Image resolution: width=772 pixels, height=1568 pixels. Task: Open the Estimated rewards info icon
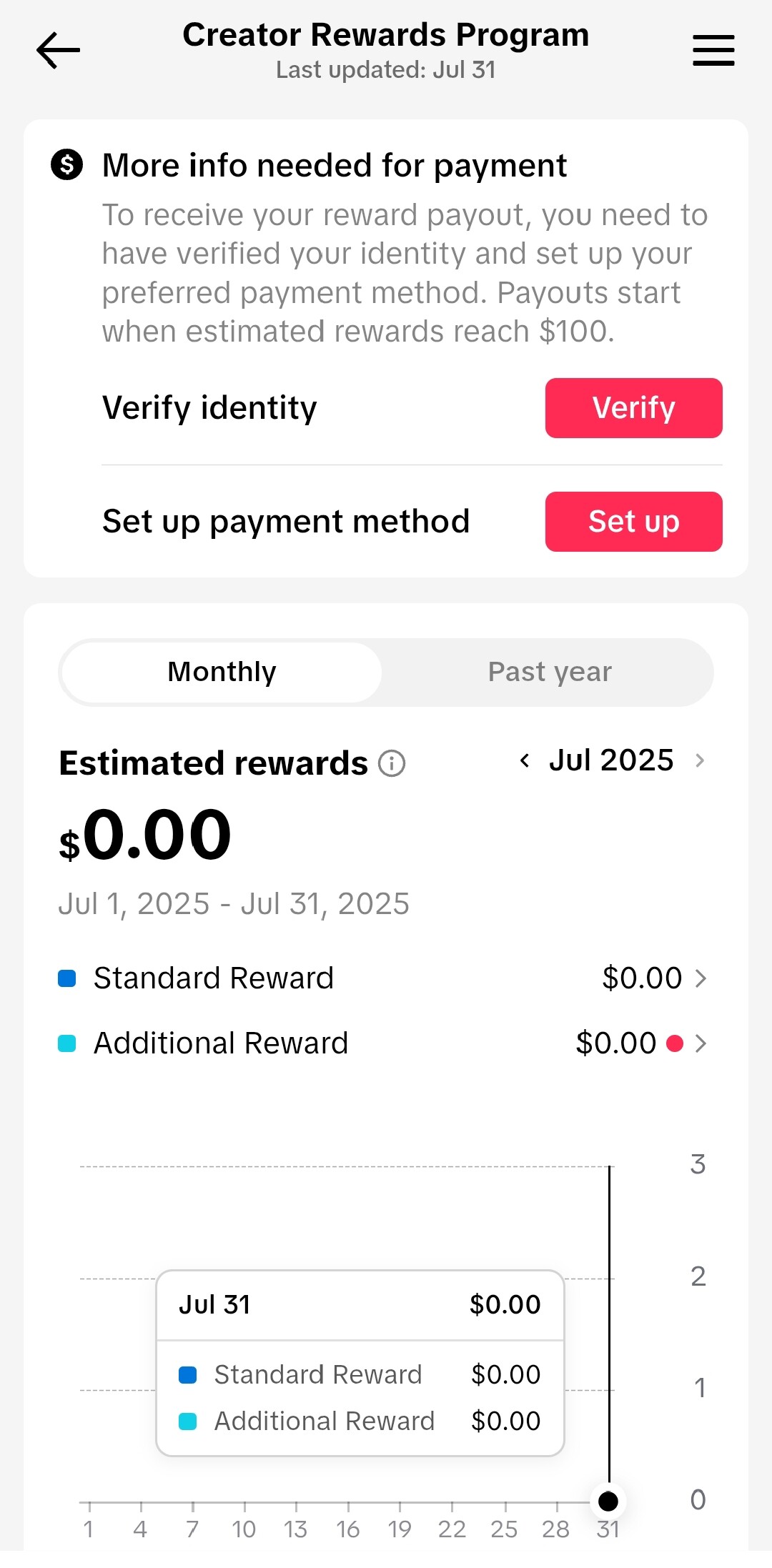coord(392,763)
